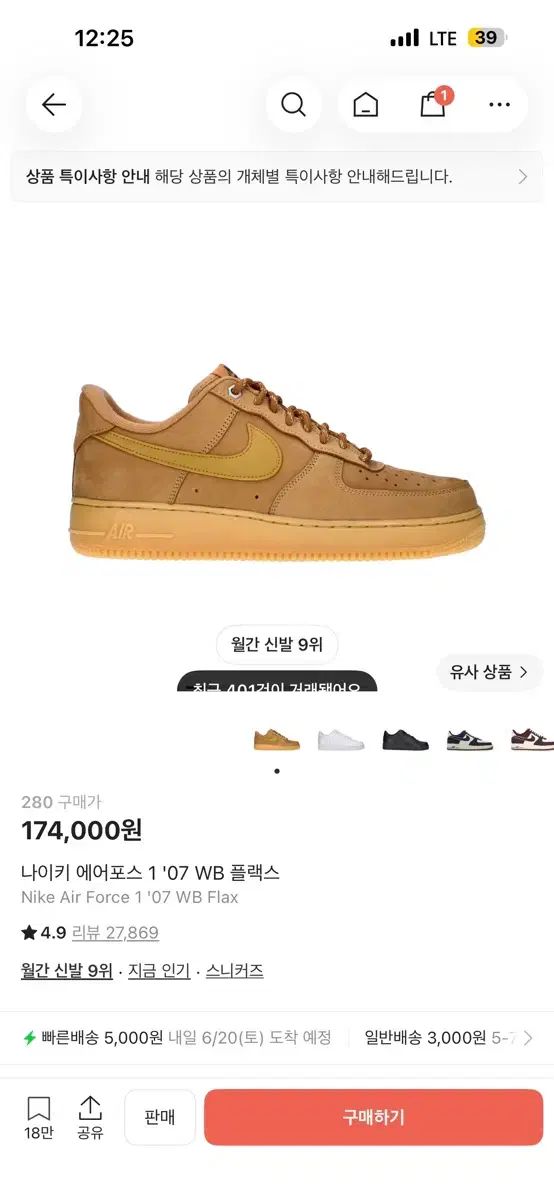Tap the 월간 신발 9위 chip
This screenshot has width=554, height=1200.
[277, 644]
